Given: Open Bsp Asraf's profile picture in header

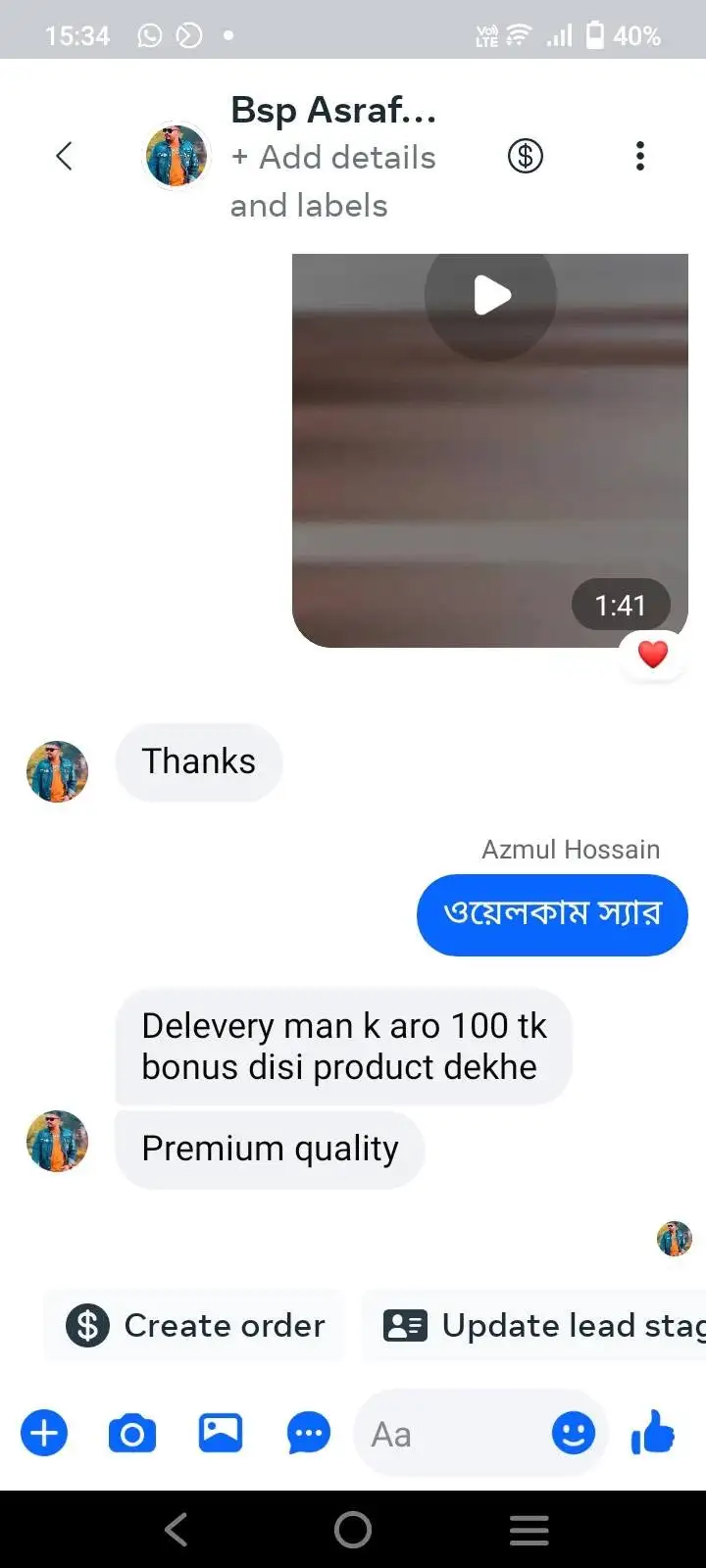Looking at the screenshot, I should click(x=176, y=156).
